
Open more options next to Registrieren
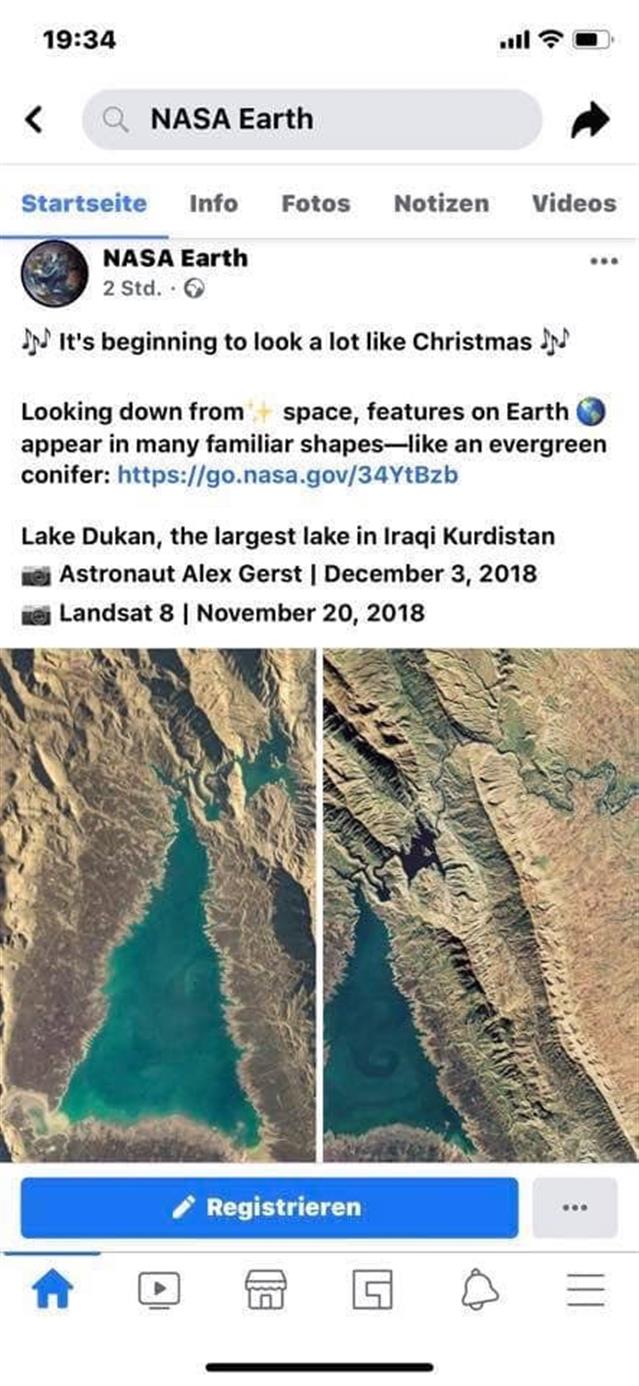574,1207
